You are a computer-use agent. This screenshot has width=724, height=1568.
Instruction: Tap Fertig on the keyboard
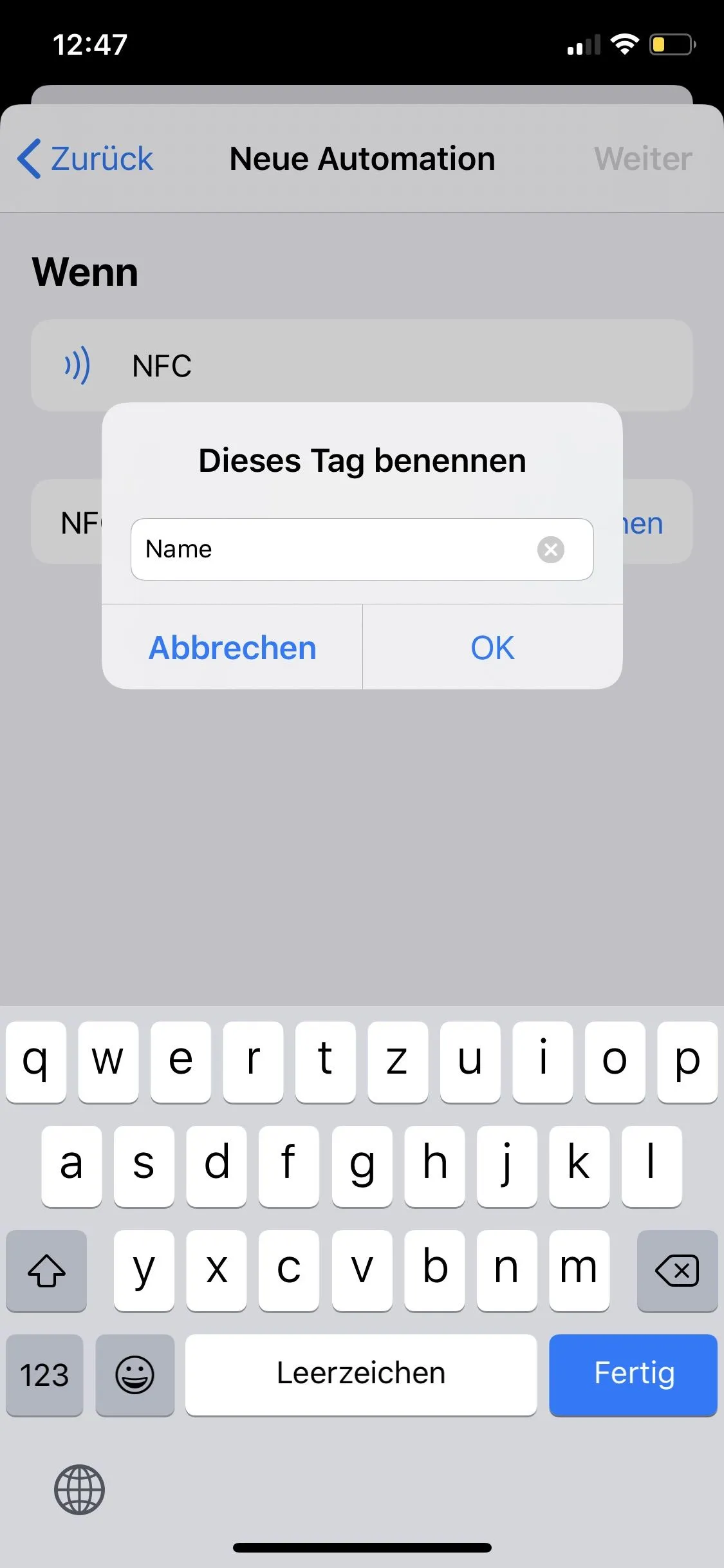633,1374
